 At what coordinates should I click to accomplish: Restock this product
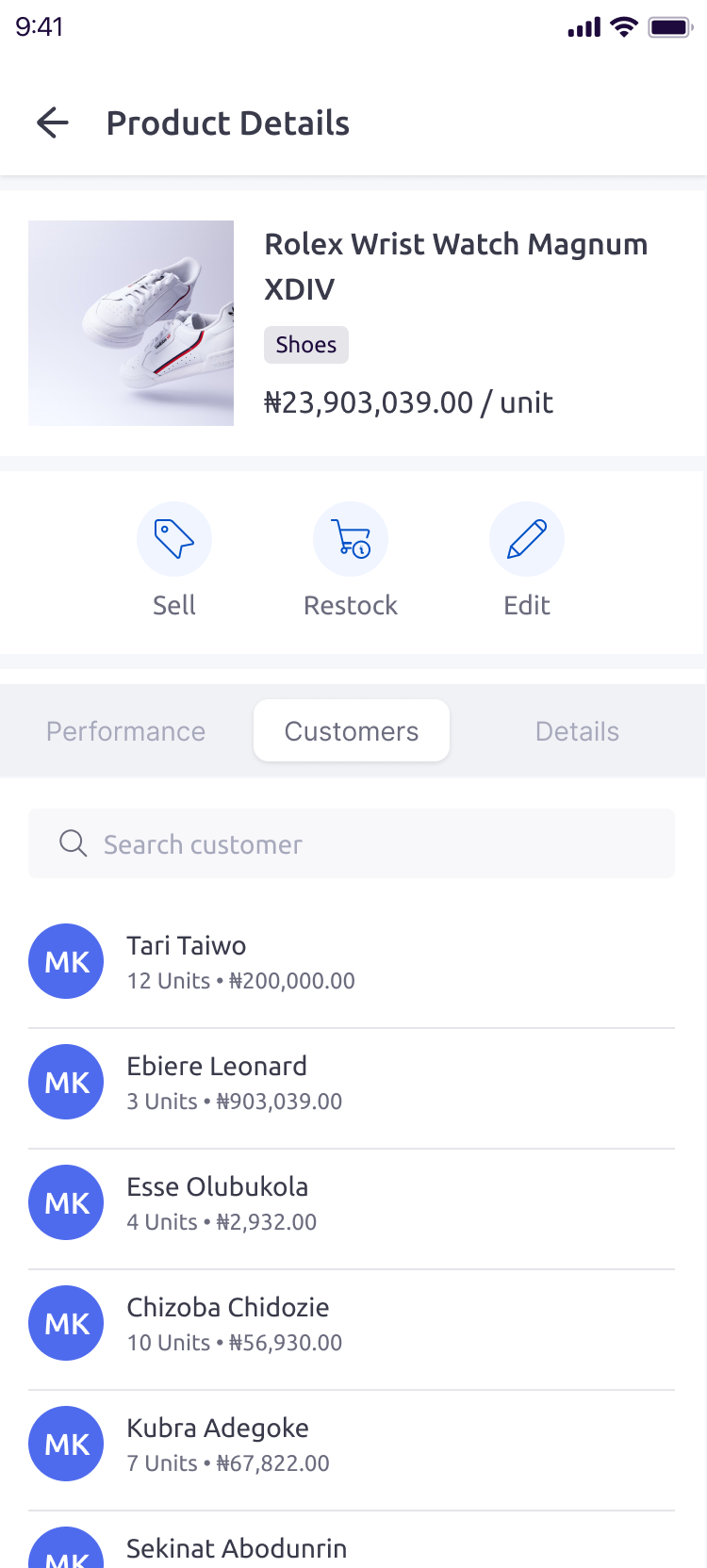coord(351,560)
